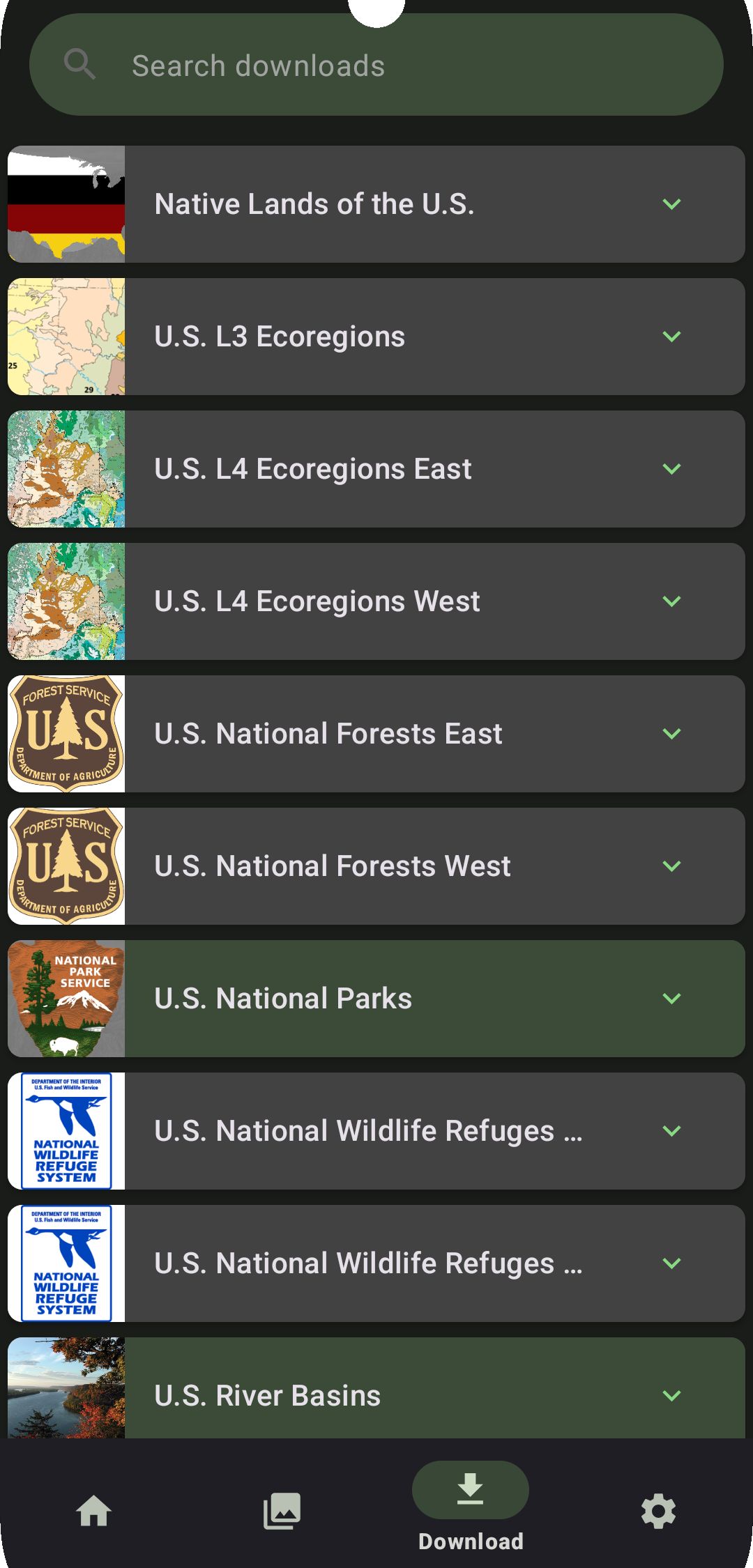Screen dimensions: 753x1568
Task: Select the U.S. National Forests East row
Action: [x=376, y=732]
